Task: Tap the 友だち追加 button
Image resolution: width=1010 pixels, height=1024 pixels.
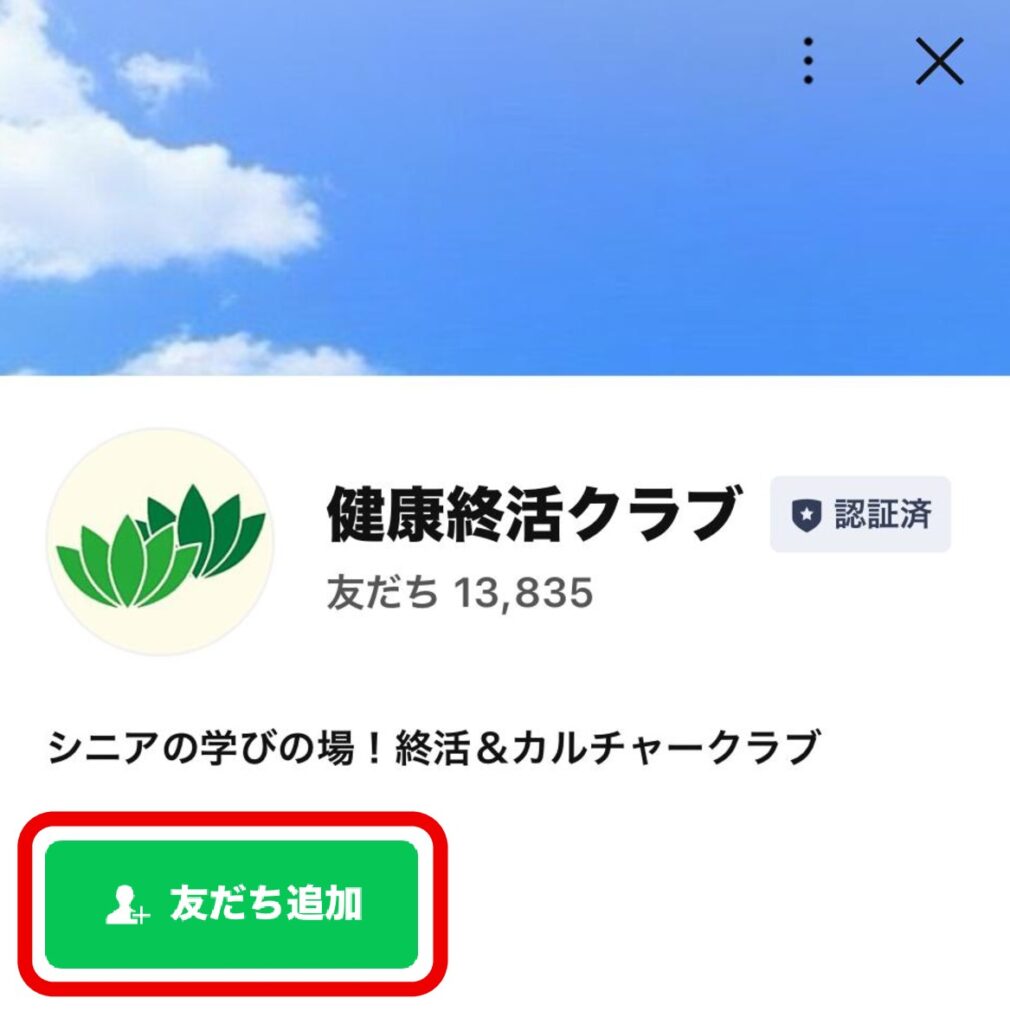Action: tap(231, 904)
